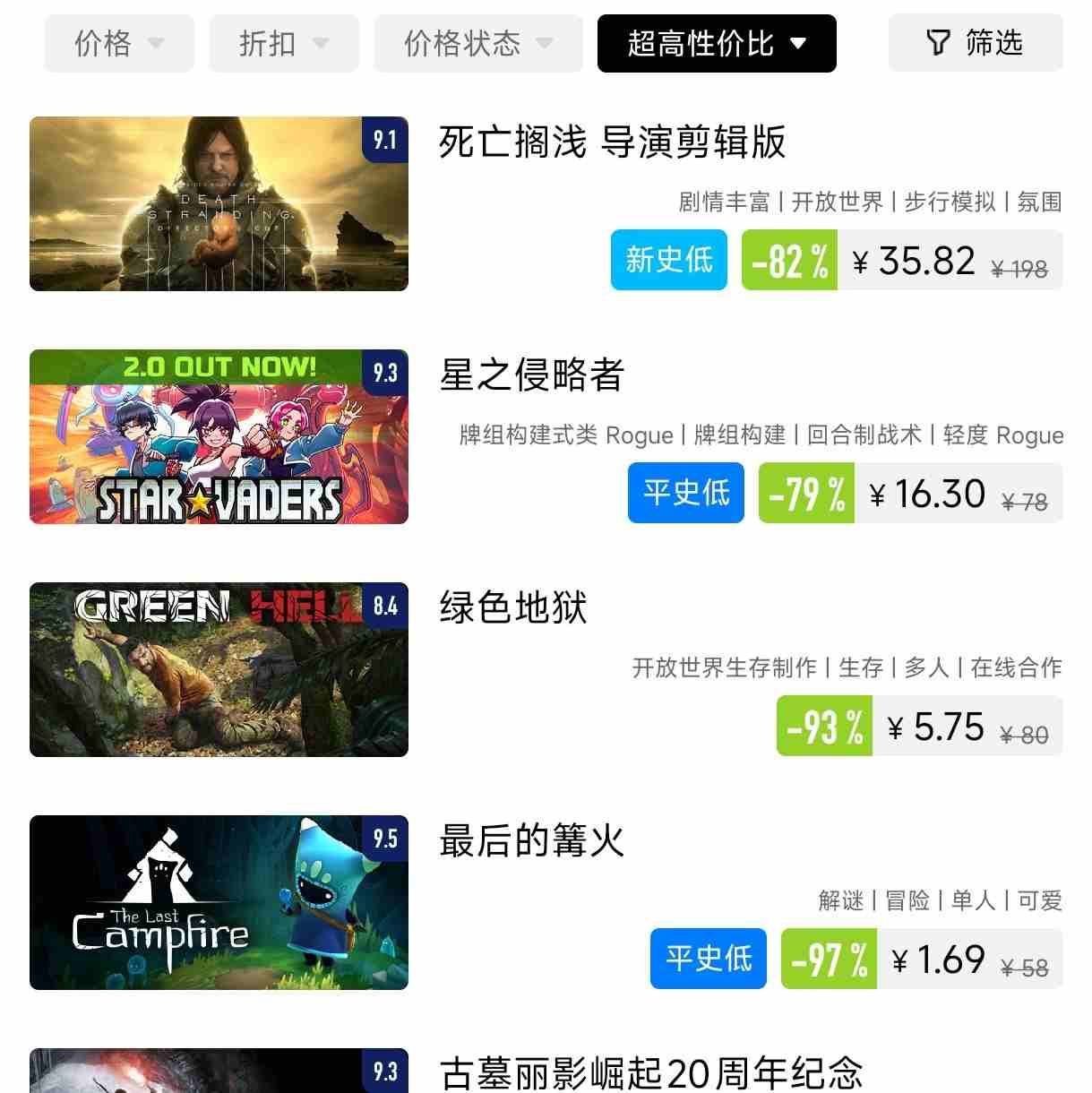Open the 超高性价比 sort dropdown

coord(716,43)
